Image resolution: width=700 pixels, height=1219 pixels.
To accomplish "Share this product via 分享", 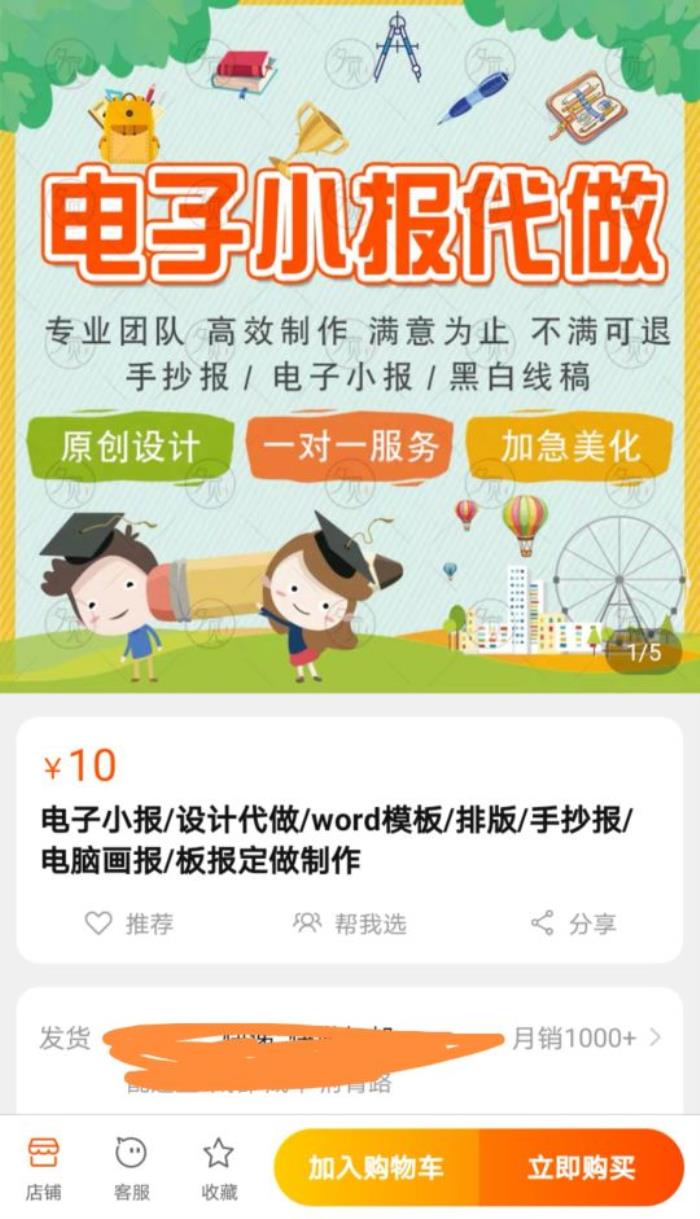I will pyautogui.click(x=573, y=923).
